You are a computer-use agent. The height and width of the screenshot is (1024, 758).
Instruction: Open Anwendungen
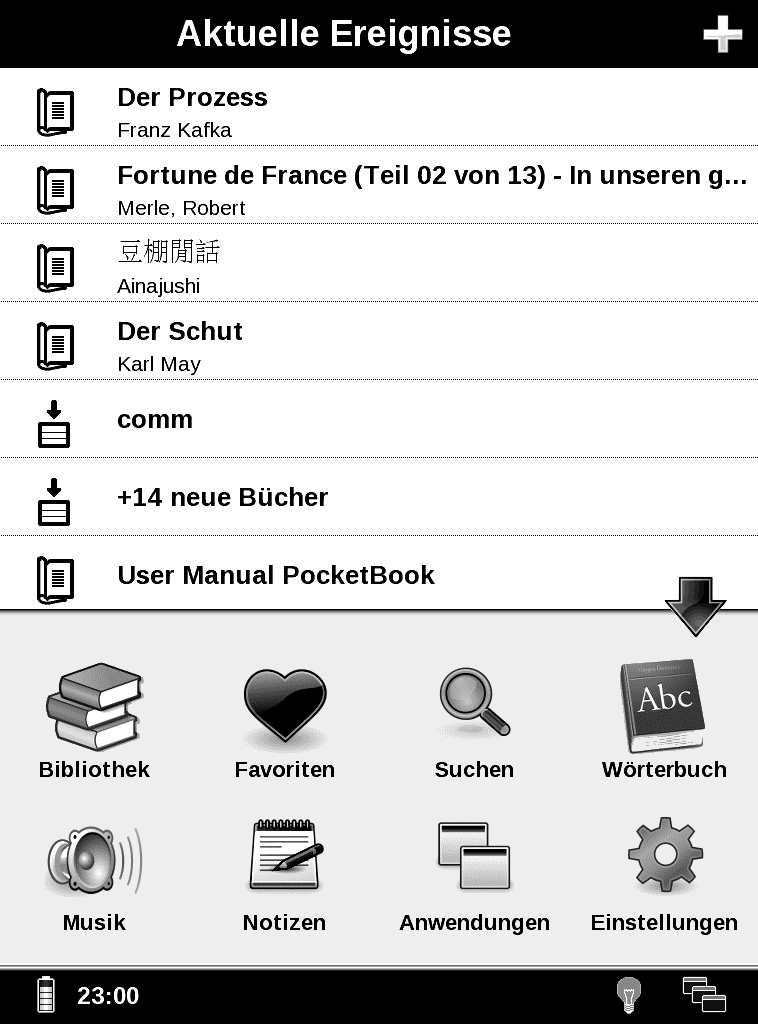(474, 874)
